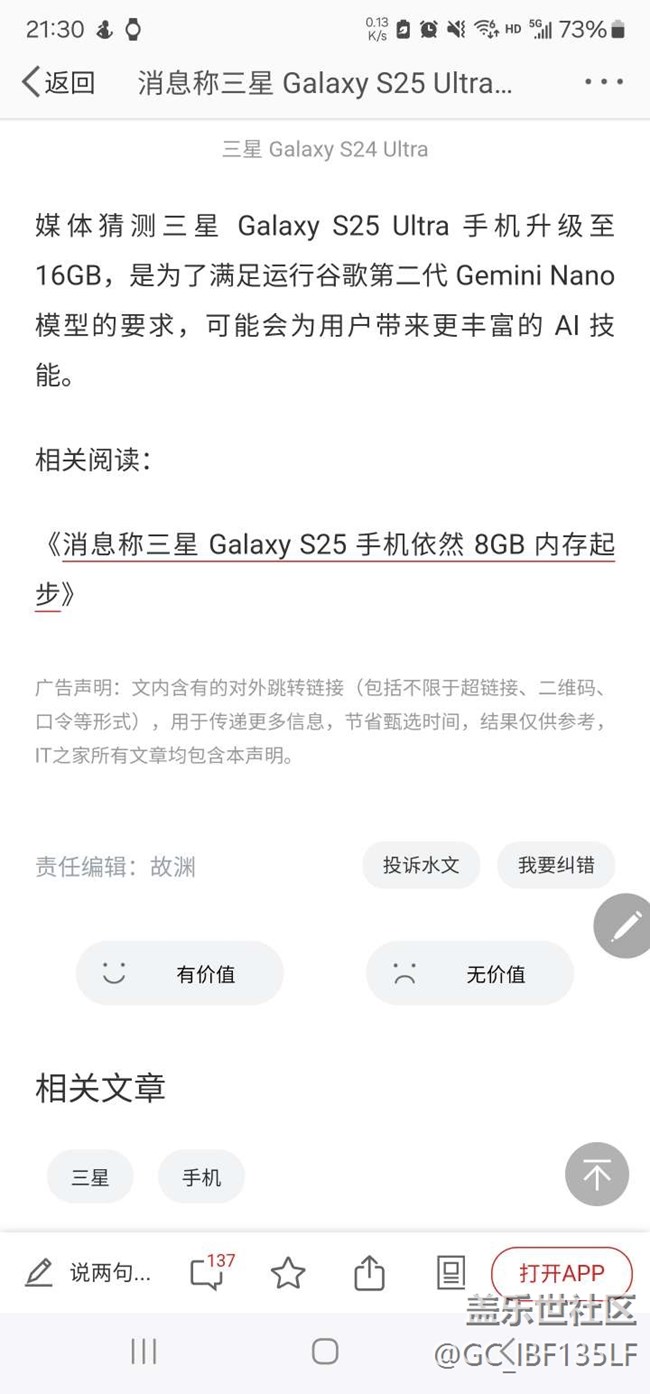This screenshot has height=1394, width=650.
Task: Rate the article as 有价值
Action: [x=180, y=973]
